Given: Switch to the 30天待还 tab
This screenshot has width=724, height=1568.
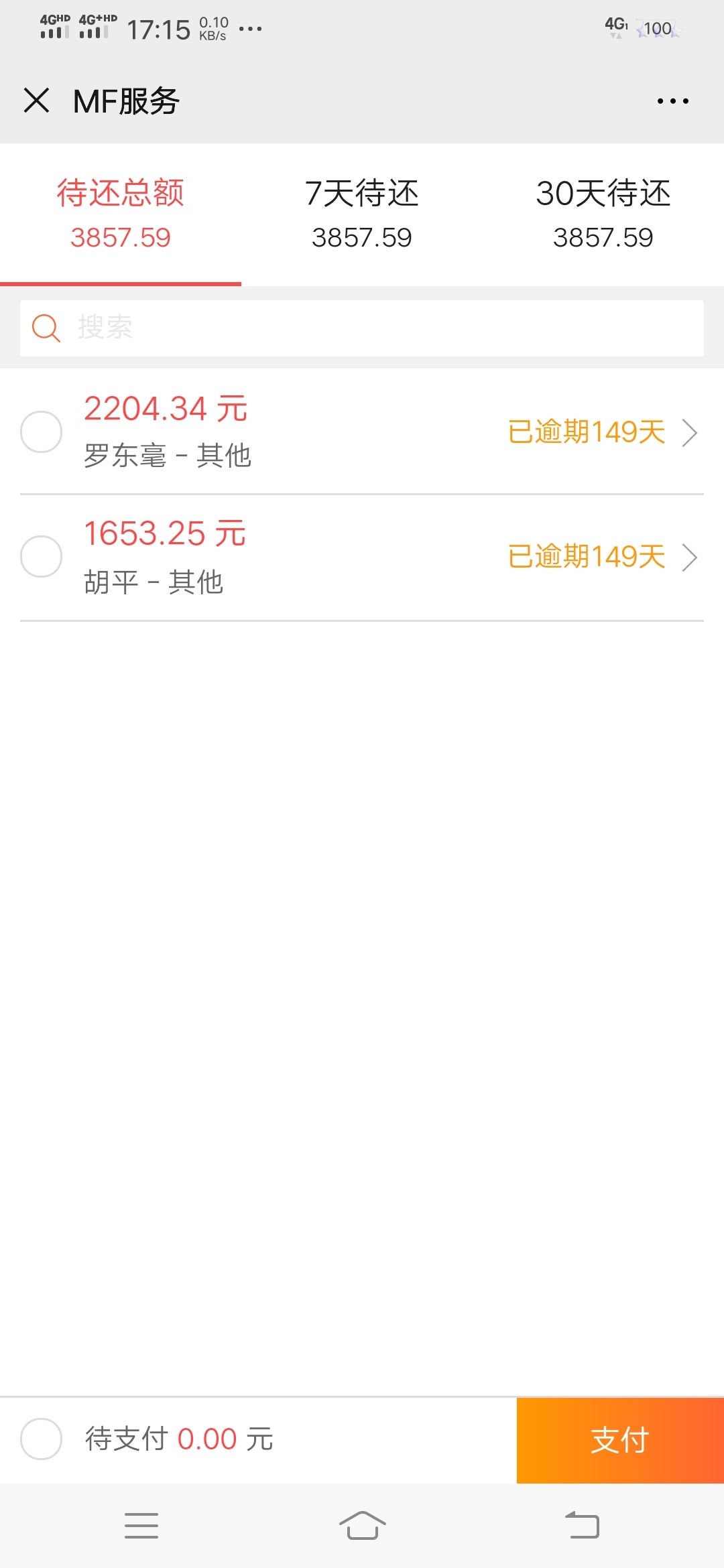Looking at the screenshot, I should 603,214.
